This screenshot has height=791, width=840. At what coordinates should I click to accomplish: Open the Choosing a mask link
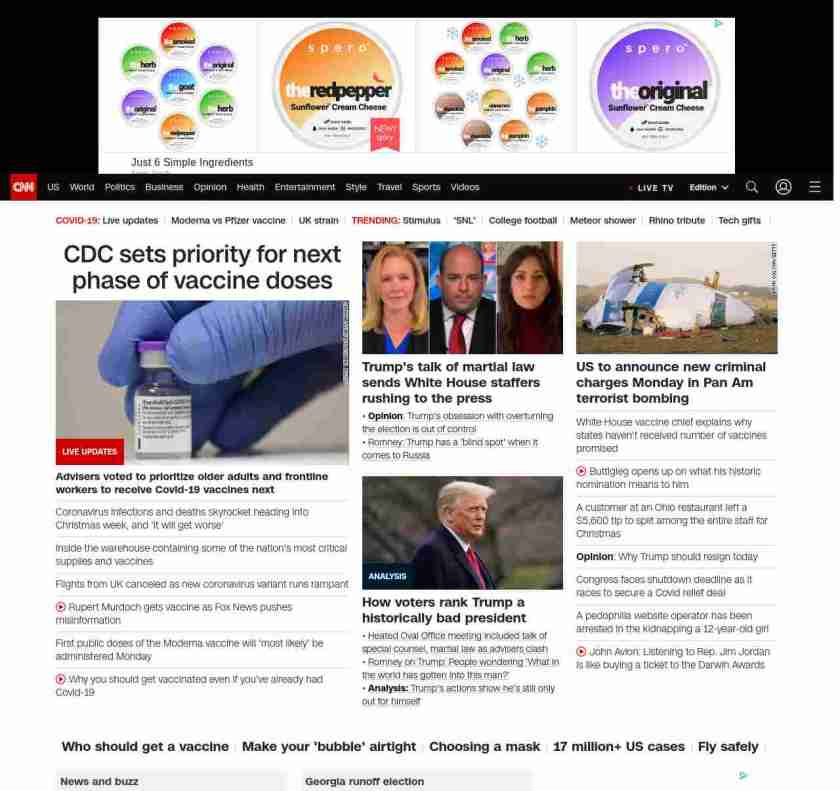pos(485,746)
